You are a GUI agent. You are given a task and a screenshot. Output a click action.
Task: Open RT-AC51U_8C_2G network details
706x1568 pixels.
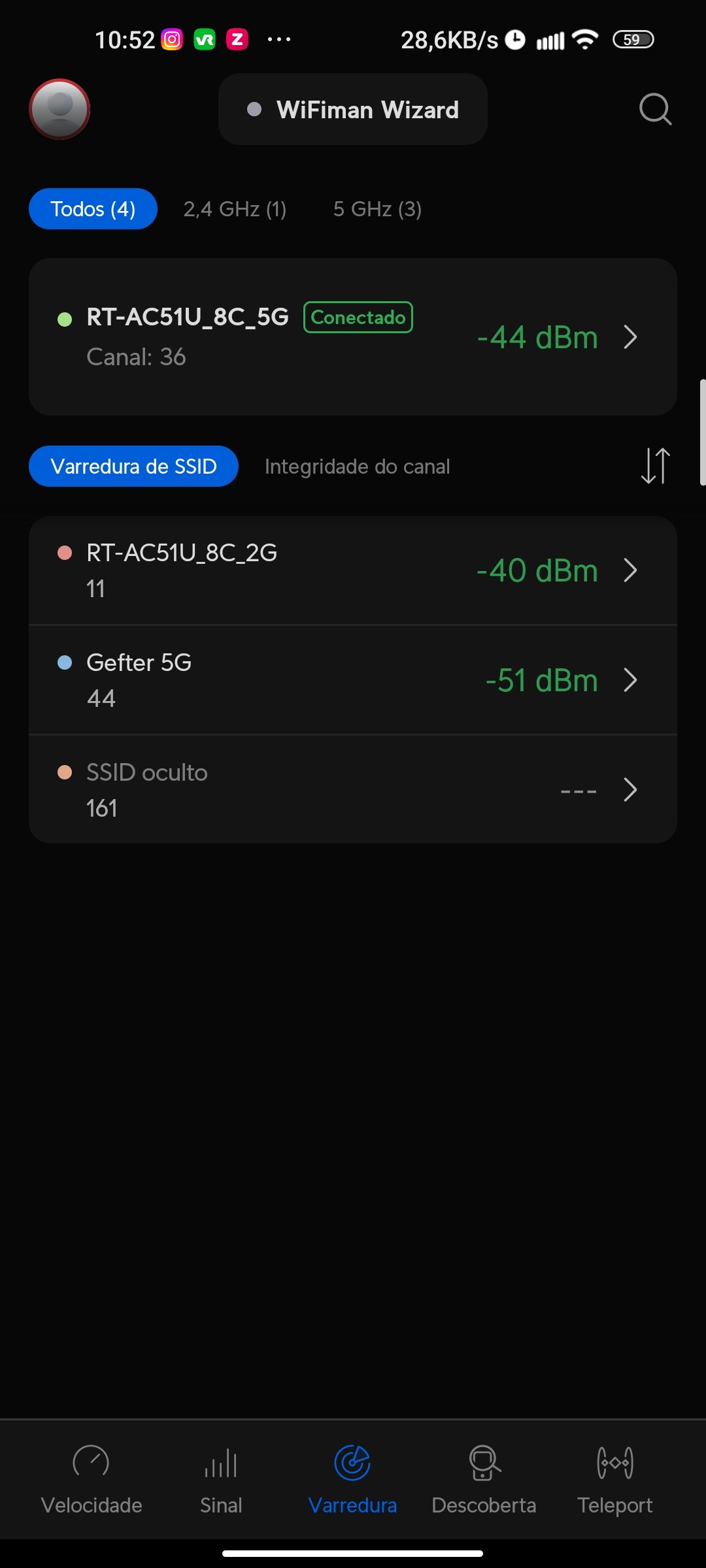pos(353,570)
